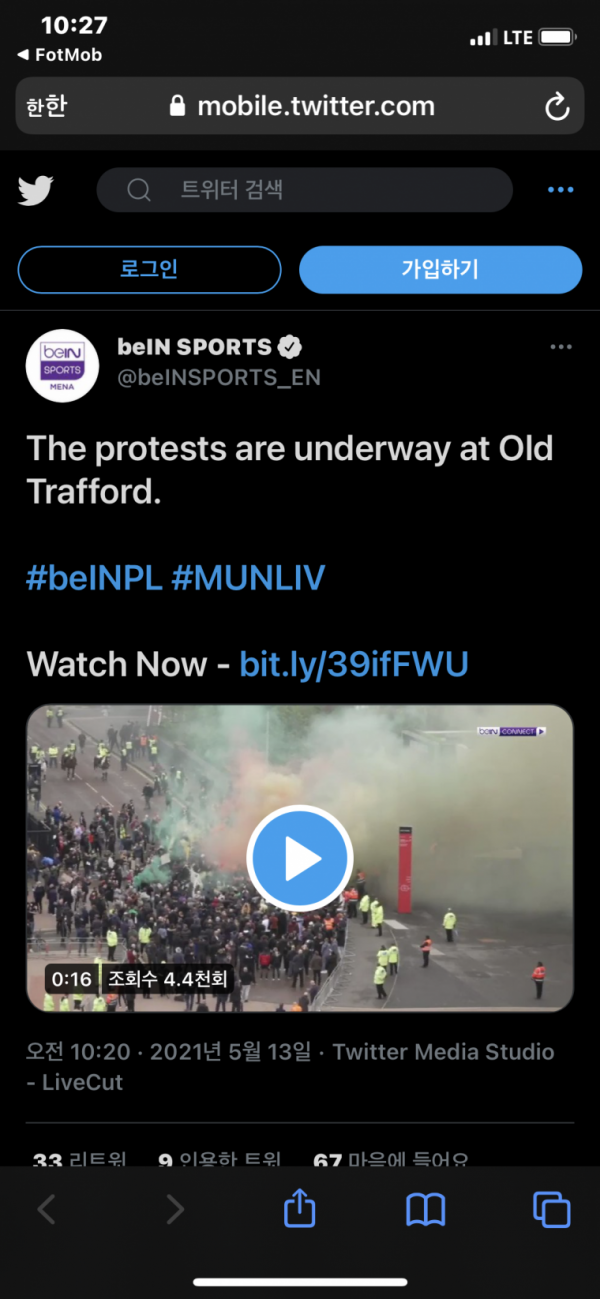Show open Safari tabs
Image resolution: width=600 pixels, height=1299 pixels.
click(552, 1210)
